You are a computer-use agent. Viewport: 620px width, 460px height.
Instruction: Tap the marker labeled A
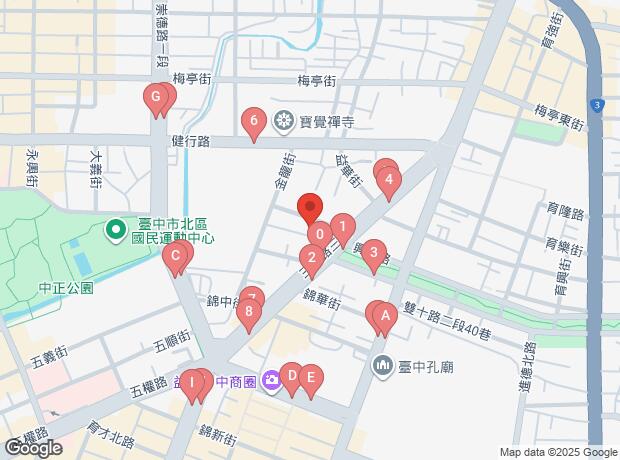click(383, 317)
